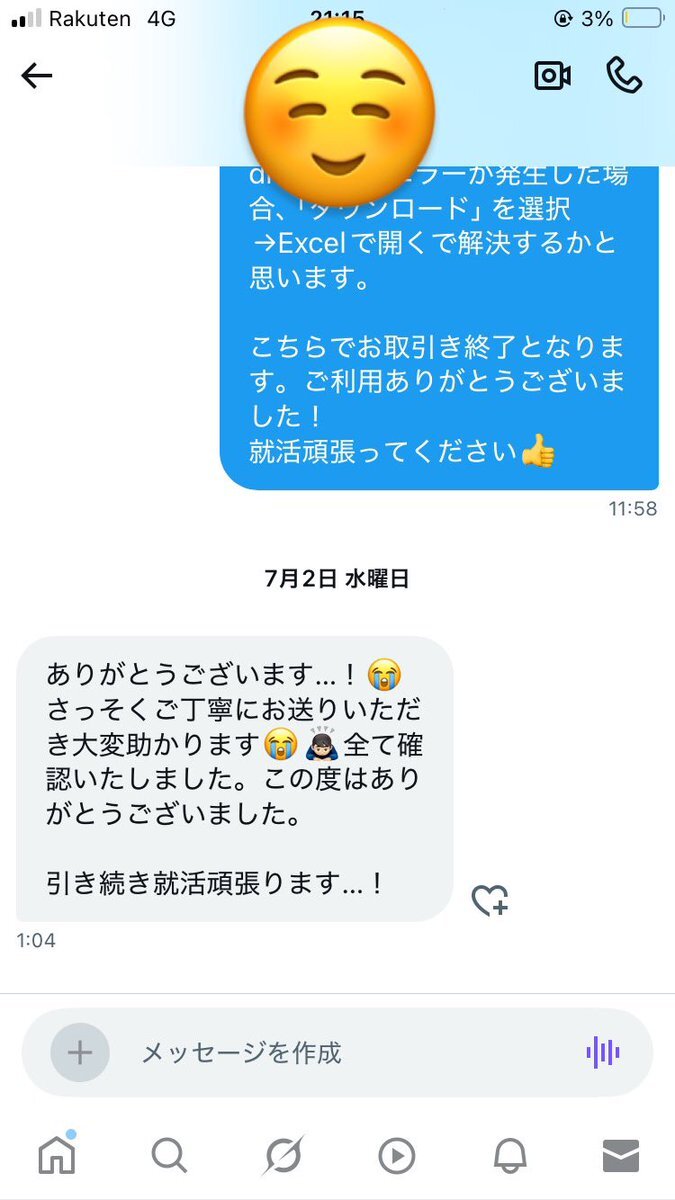The height and width of the screenshot is (1200, 675).
Task: Add a heart reaction to the received message
Action: tap(490, 901)
